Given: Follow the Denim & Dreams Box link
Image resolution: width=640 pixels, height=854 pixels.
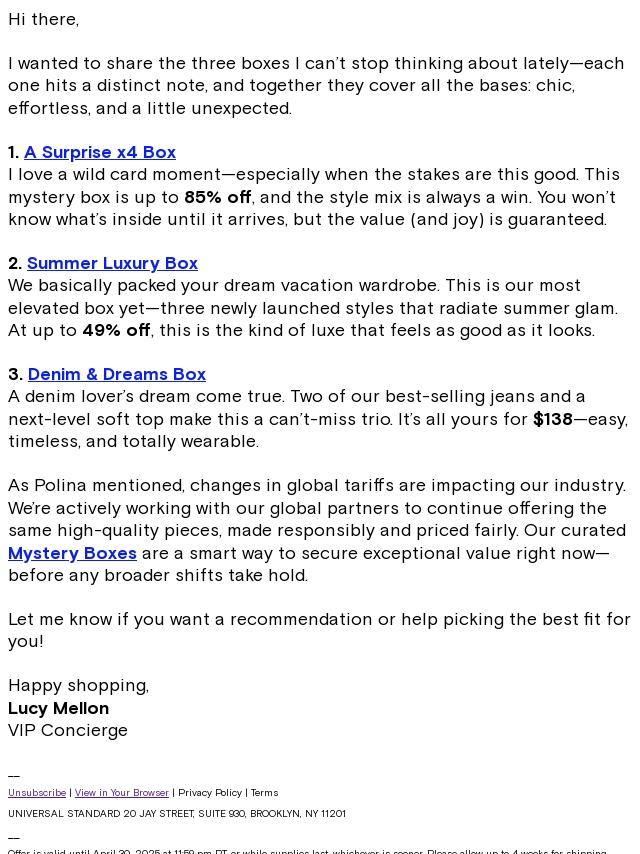Looking at the screenshot, I should [x=117, y=374].
